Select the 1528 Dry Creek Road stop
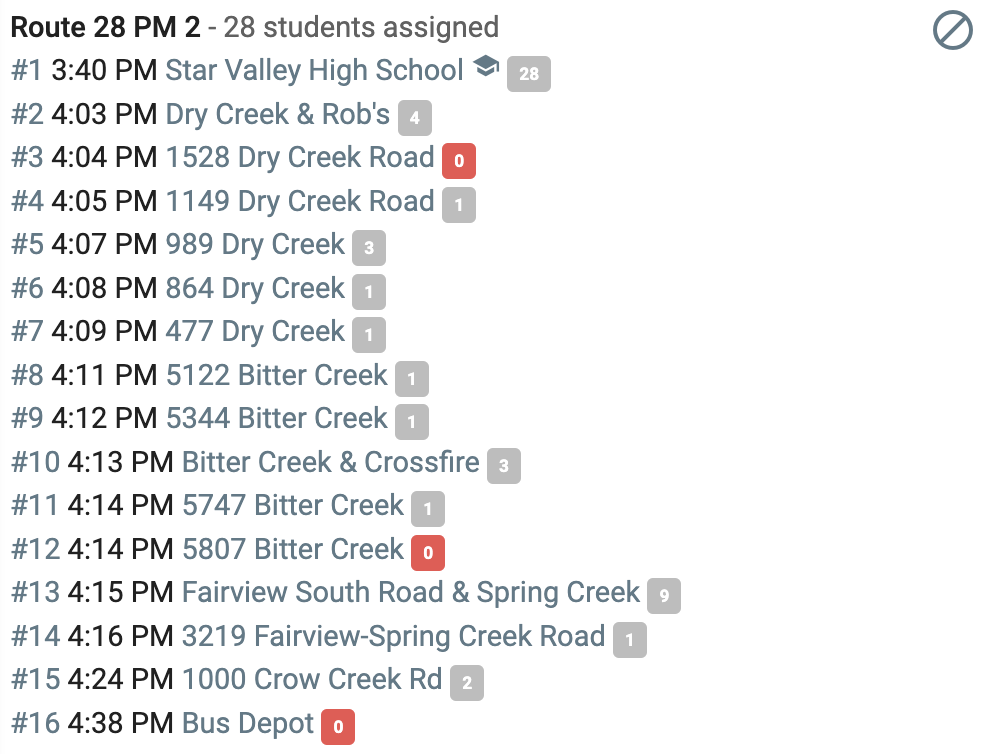 click(300, 157)
